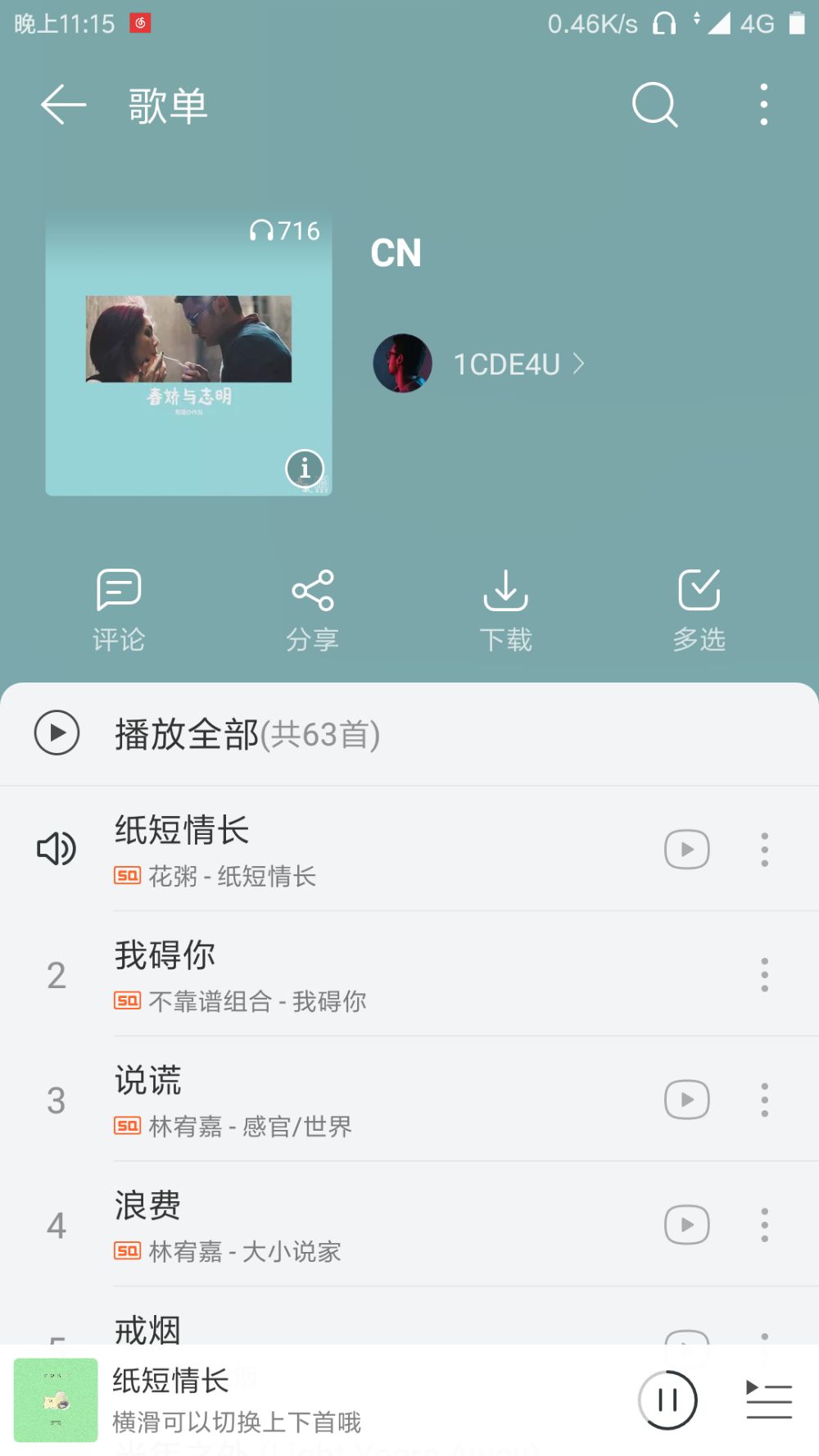
Task: Pause the currently playing song
Action: click(x=667, y=1399)
